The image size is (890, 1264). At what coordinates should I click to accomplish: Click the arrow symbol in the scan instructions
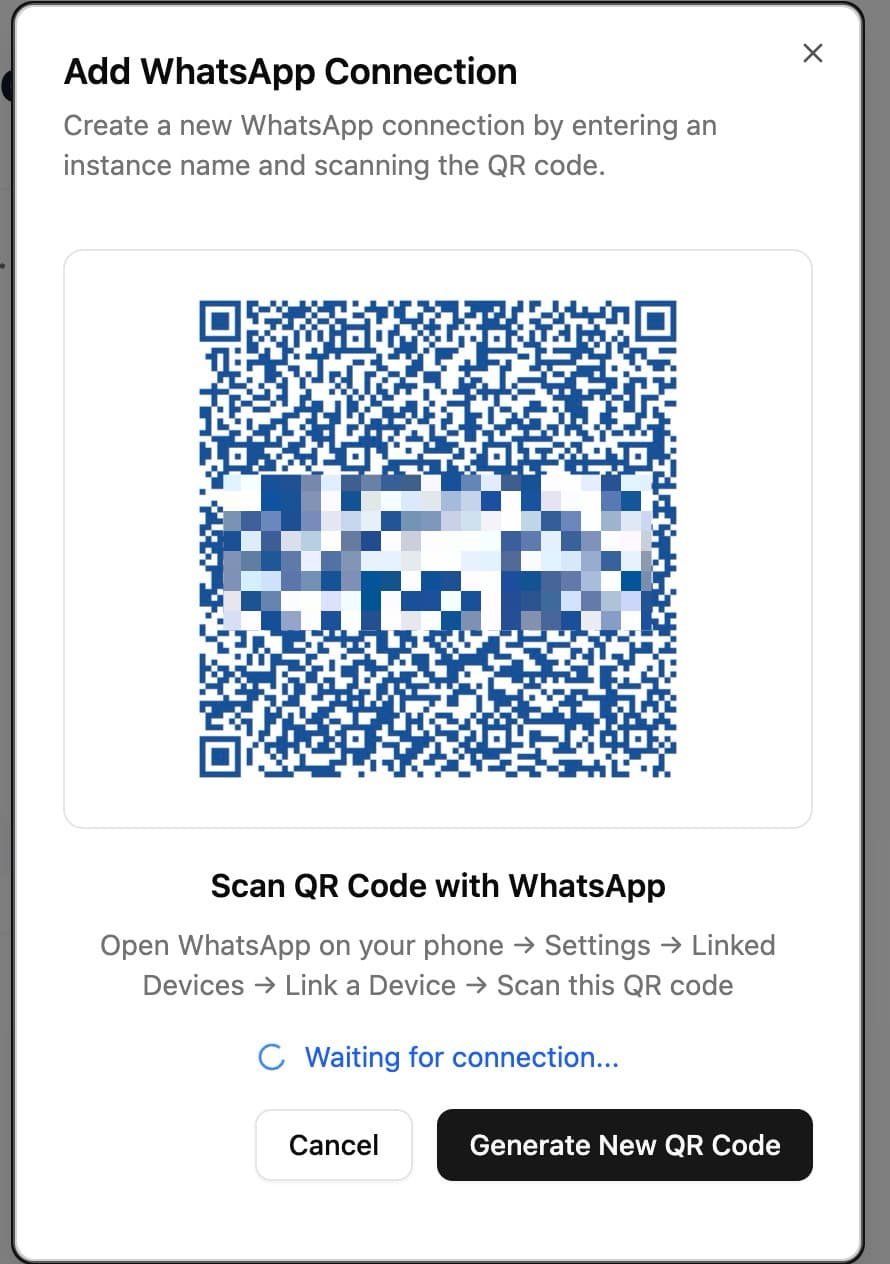pyautogui.click(x=522, y=945)
